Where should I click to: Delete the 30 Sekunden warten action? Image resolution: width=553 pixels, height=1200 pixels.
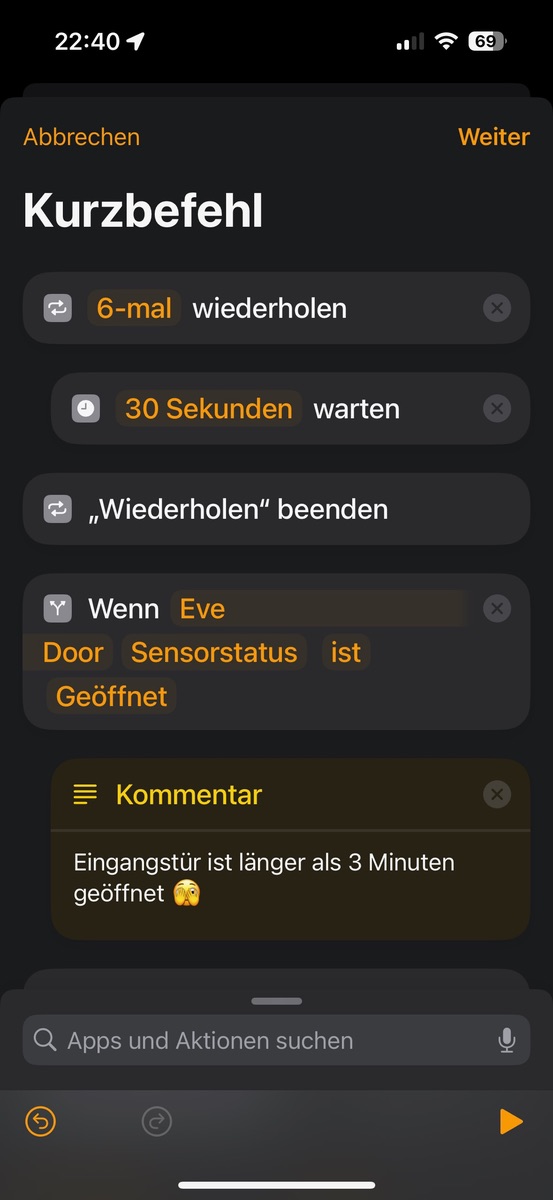click(x=497, y=408)
